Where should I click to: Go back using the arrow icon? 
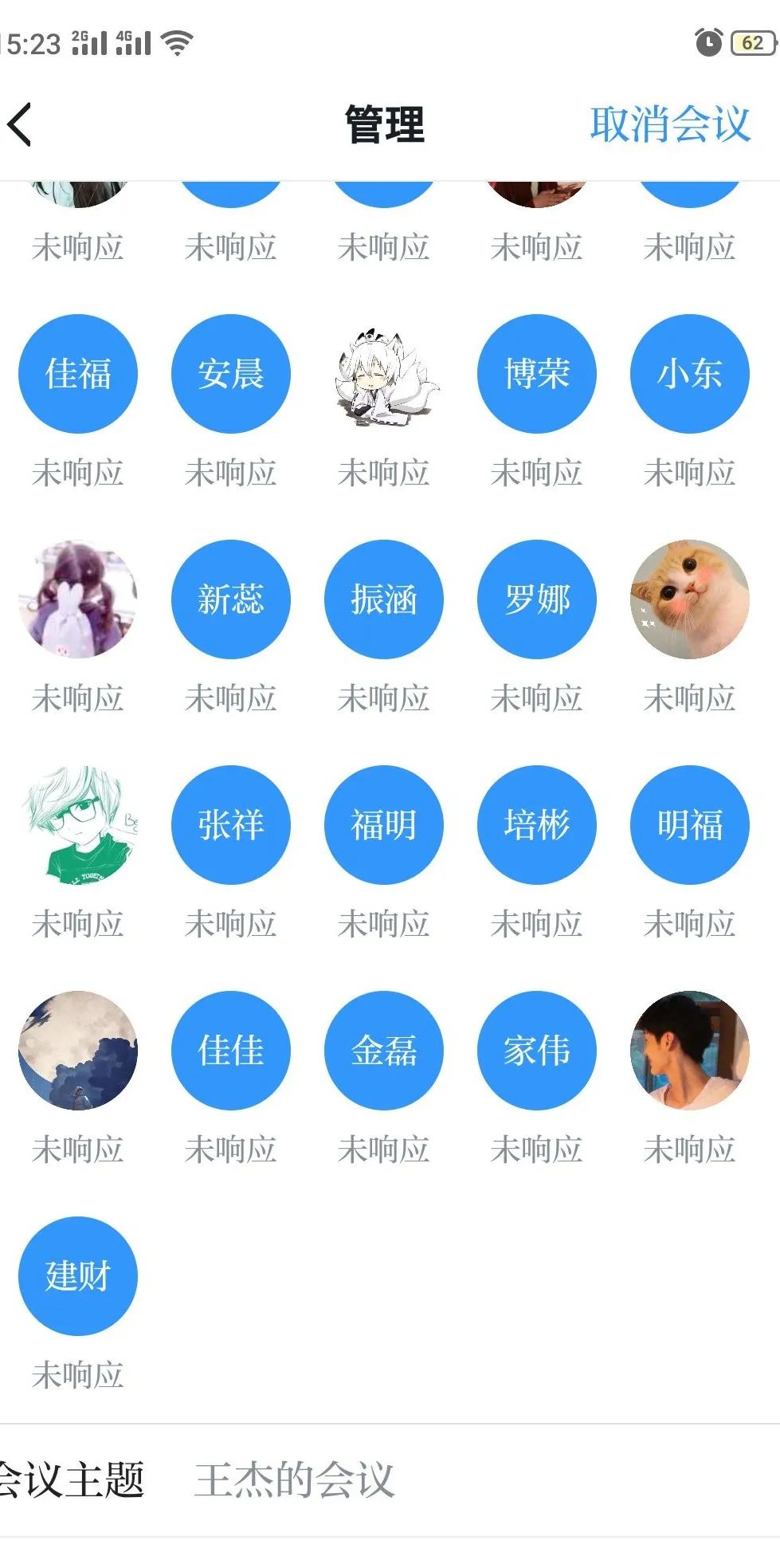(21, 124)
